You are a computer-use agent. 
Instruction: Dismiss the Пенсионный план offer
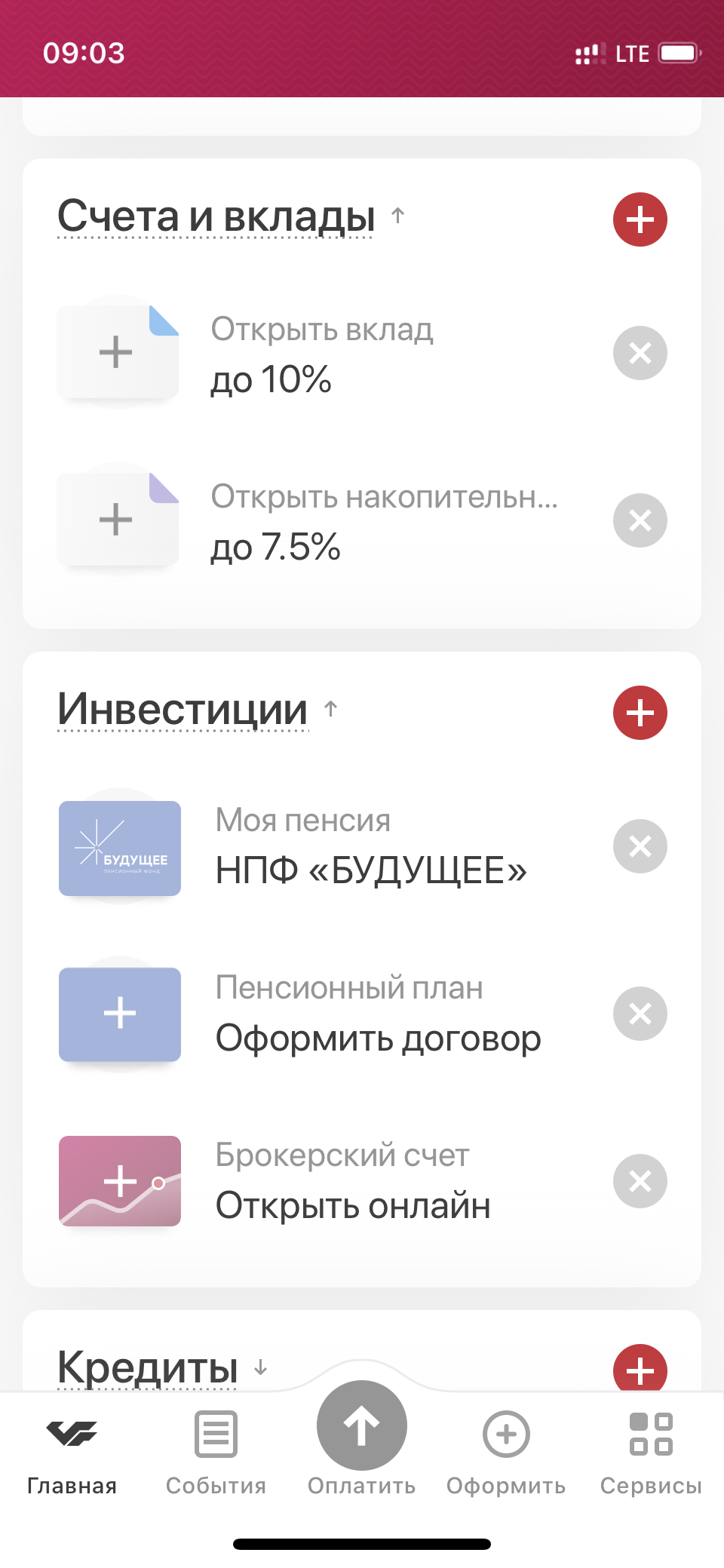tap(640, 1014)
